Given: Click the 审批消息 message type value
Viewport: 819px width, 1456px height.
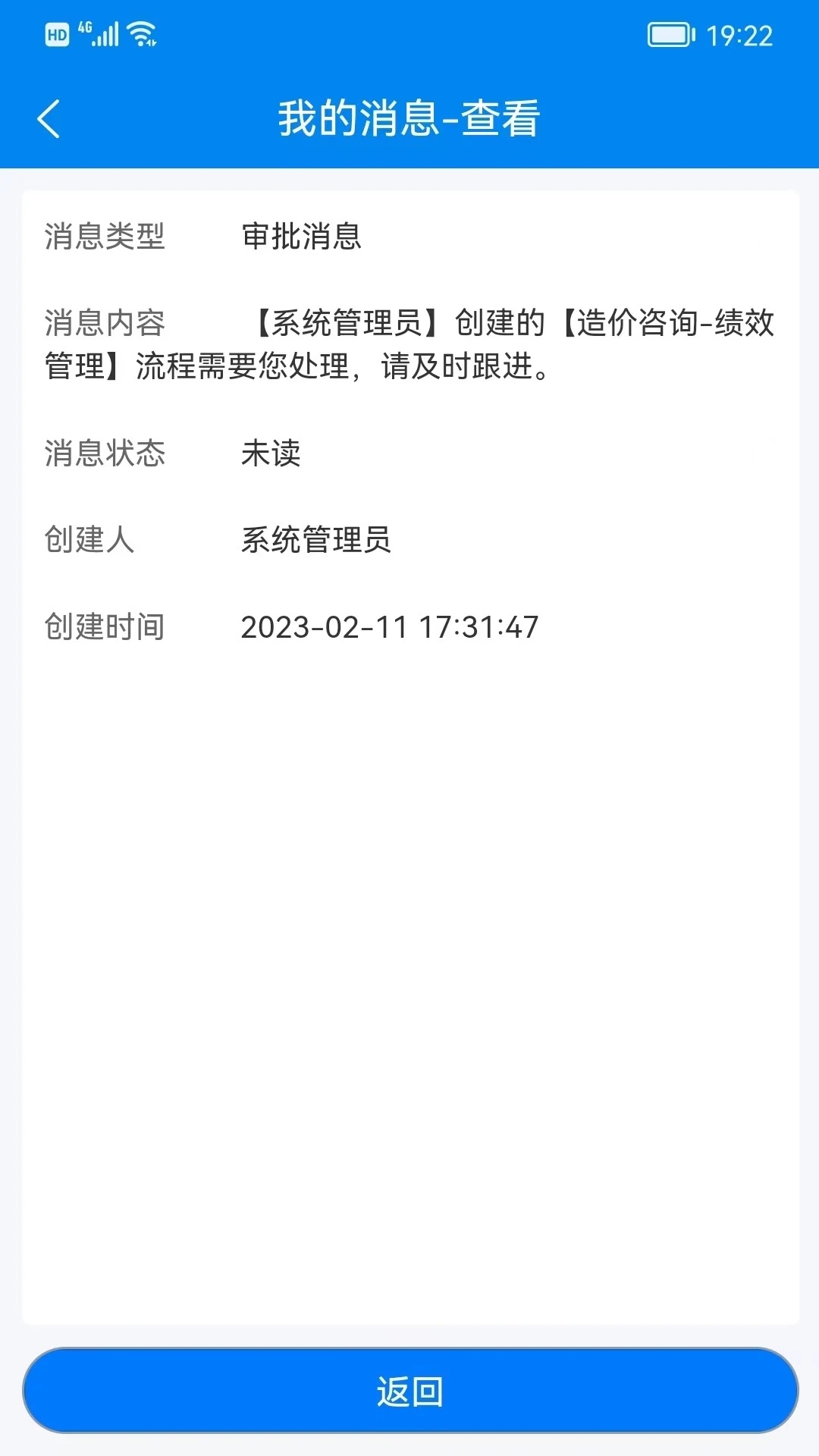Looking at the screenshot, I should pyautogui.click(x=302, y=237).
